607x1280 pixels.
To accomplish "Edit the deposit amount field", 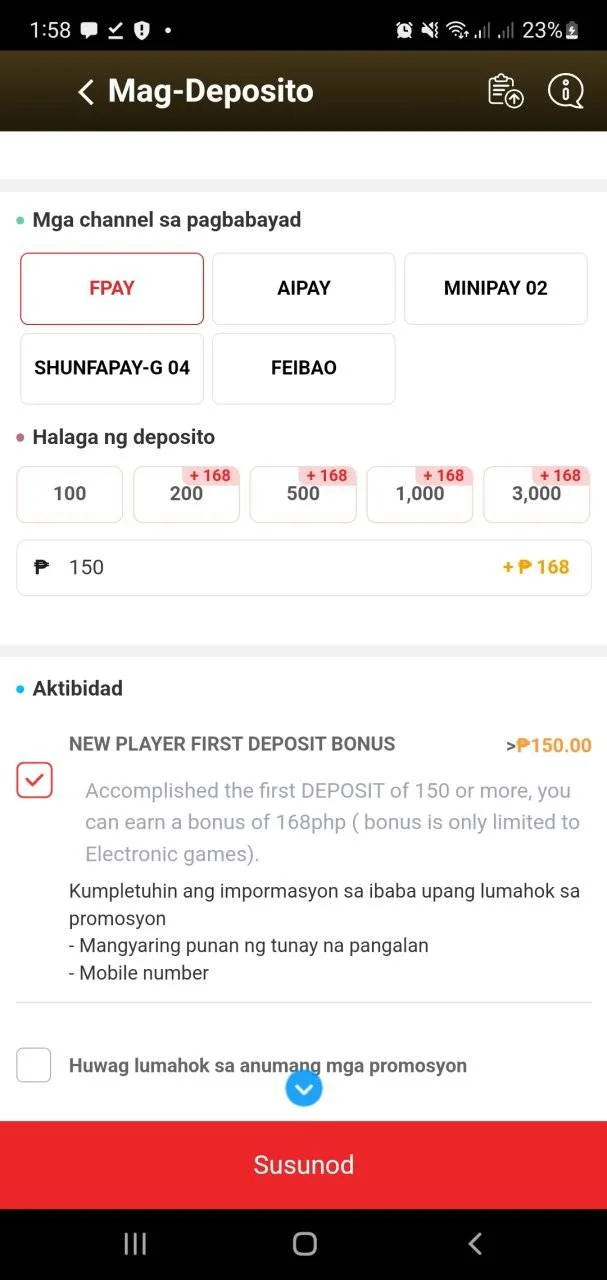I will (x=304, y=567).
